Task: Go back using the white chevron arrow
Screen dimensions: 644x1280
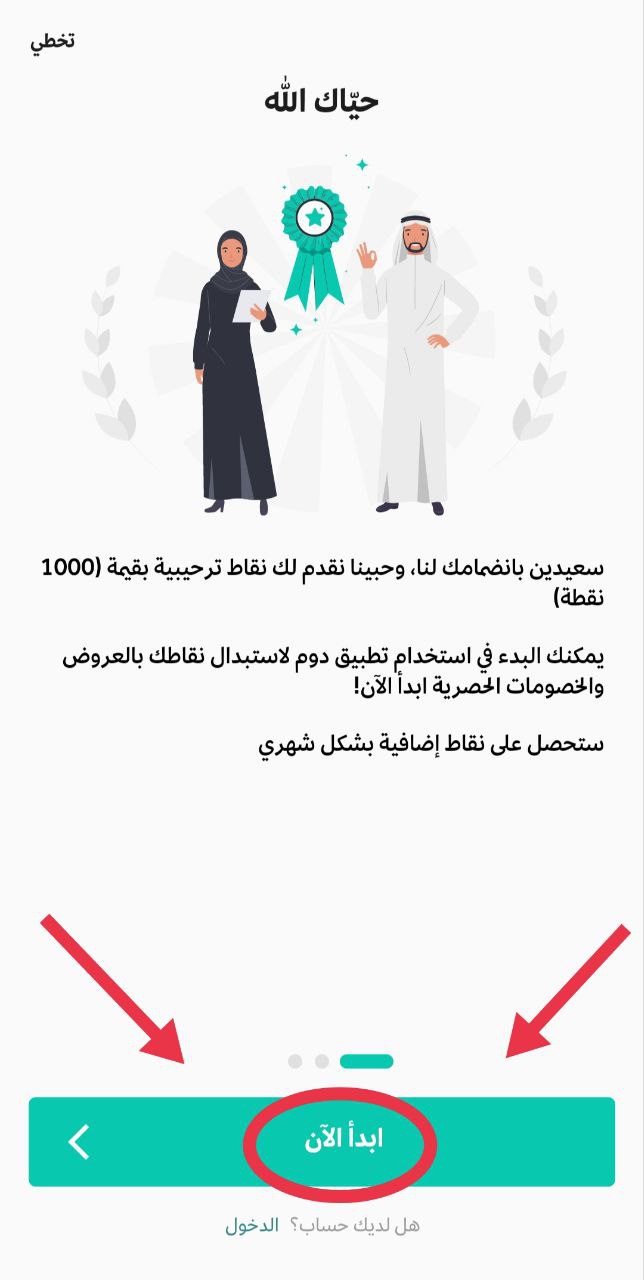Action: tap(79, 1141)
